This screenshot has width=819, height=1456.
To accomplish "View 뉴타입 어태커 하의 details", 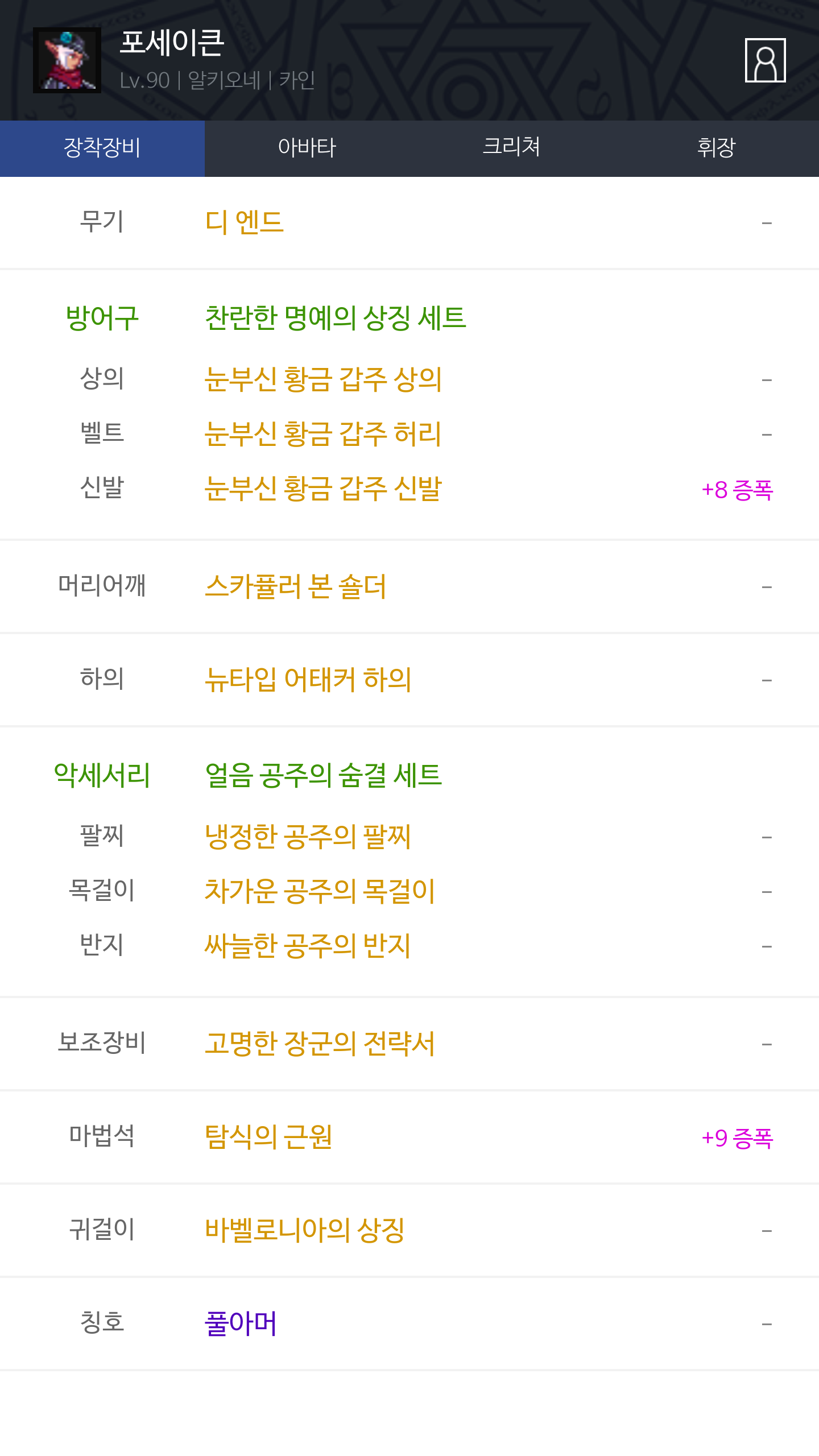I will point(308,680).
